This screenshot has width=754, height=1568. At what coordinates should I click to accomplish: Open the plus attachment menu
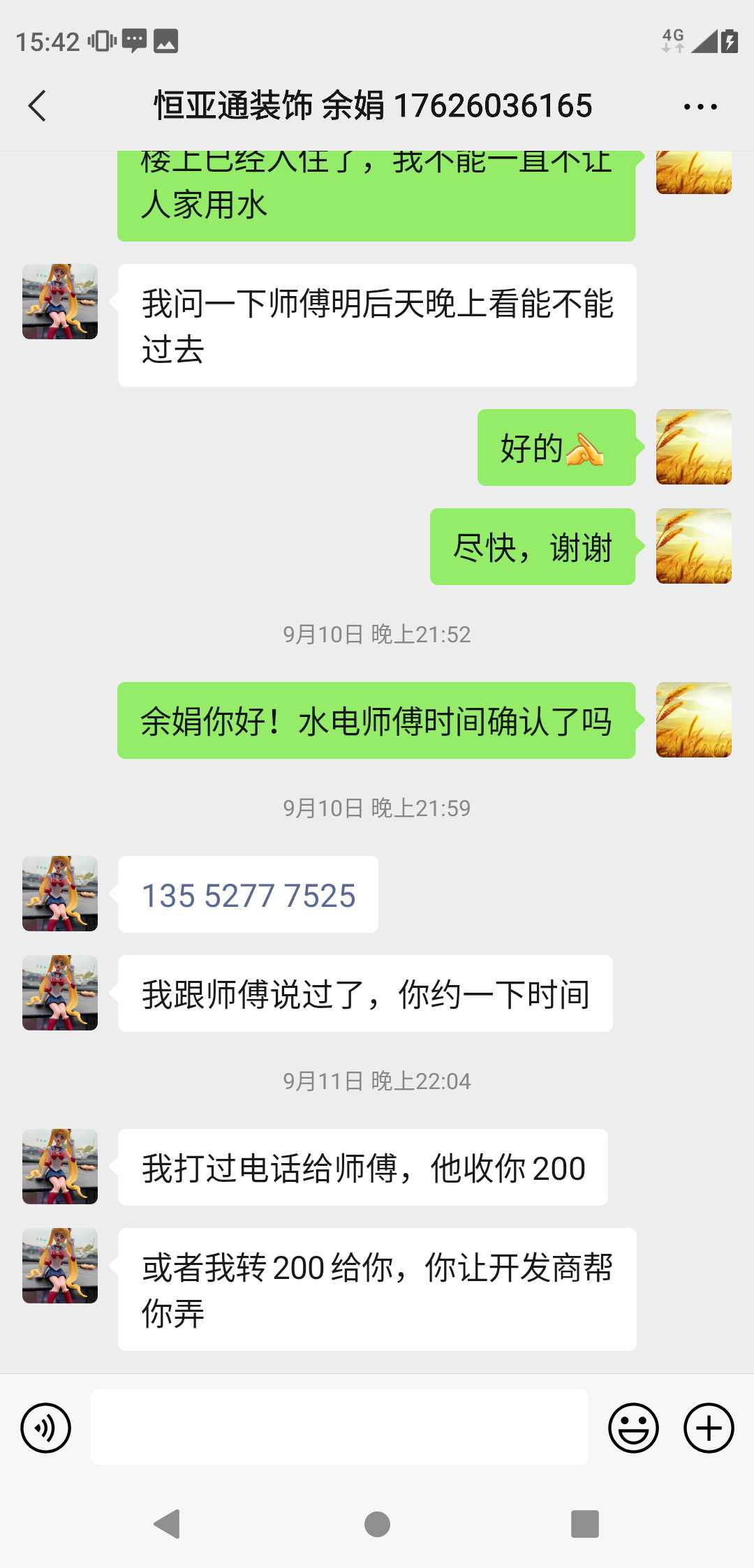tap(708, 1428)
